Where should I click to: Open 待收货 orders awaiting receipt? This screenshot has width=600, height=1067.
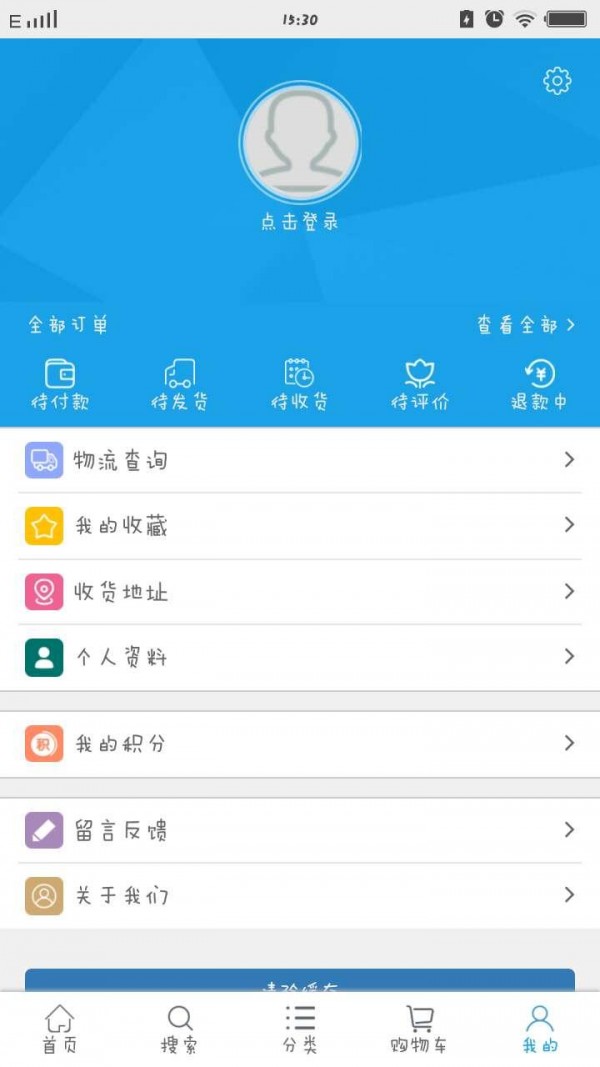[300, 386]
